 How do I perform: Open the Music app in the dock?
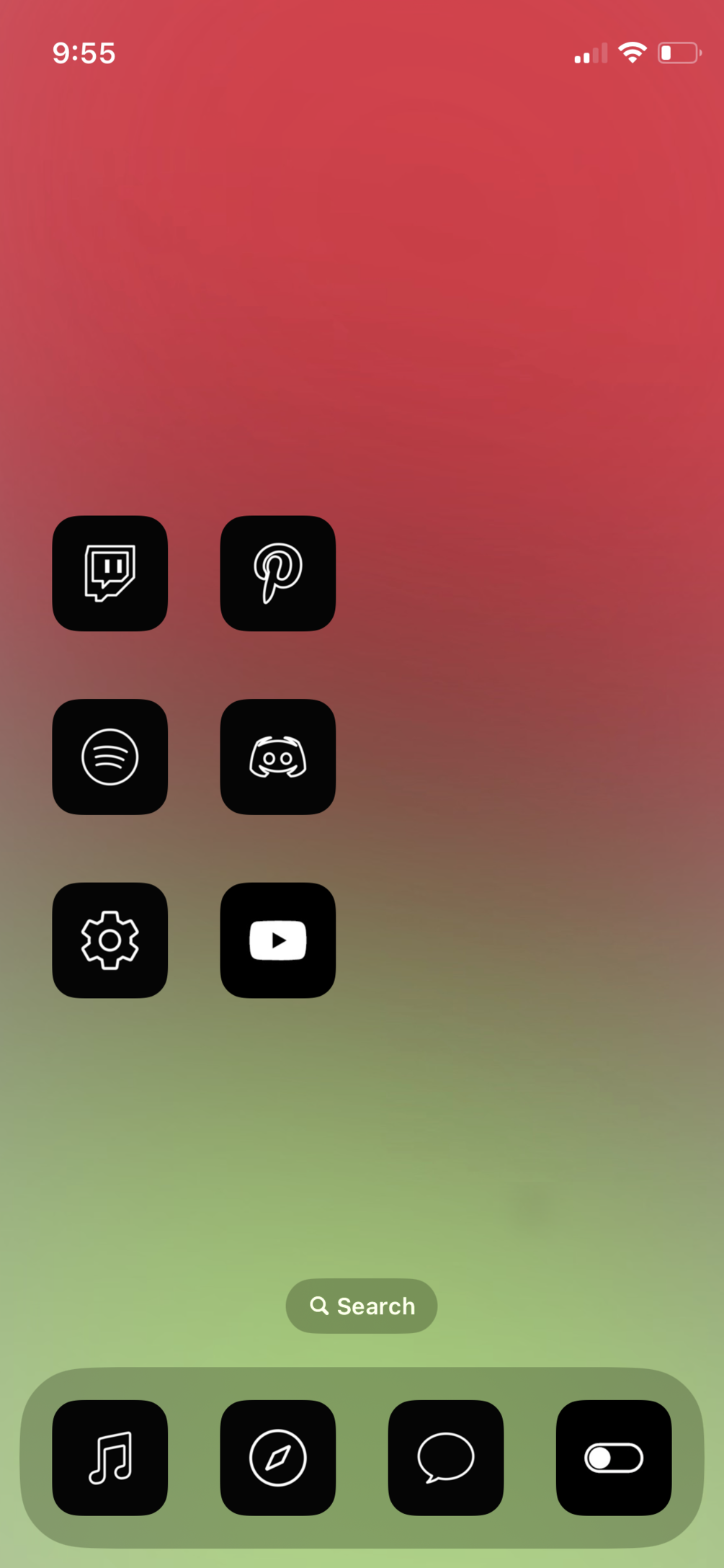[110, 1457]
